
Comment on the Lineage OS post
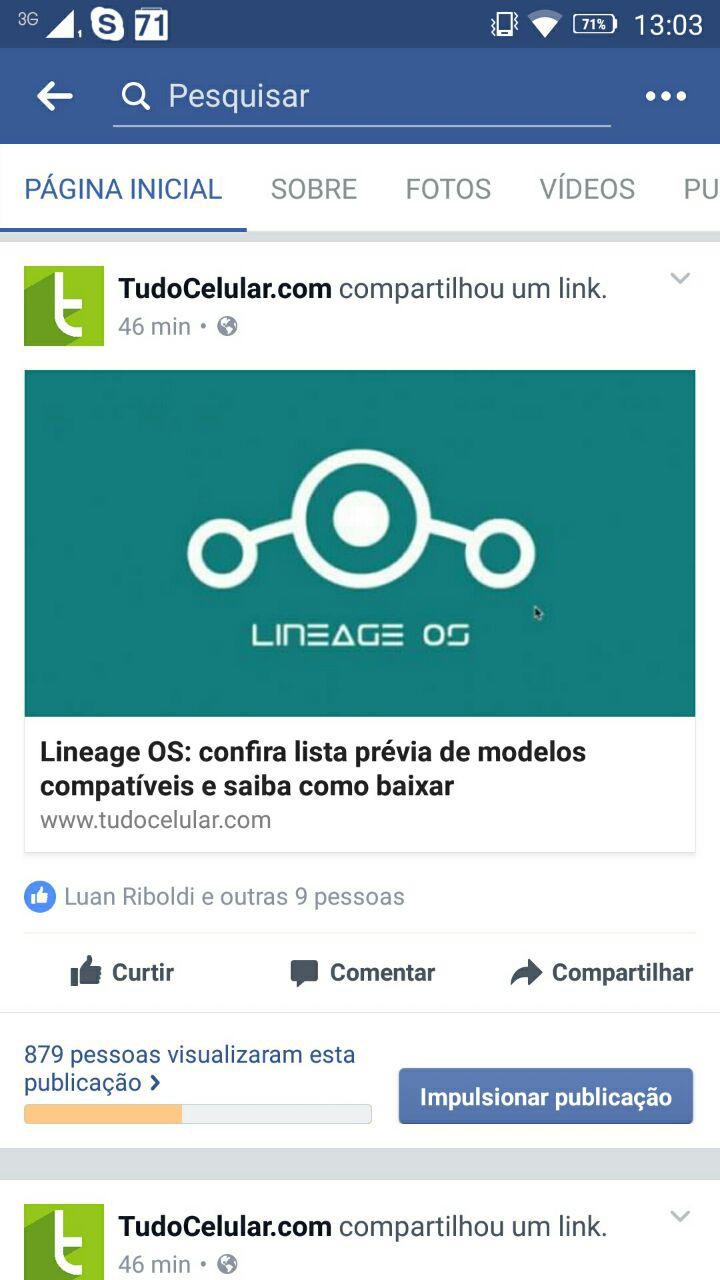(x=362, y=972)
